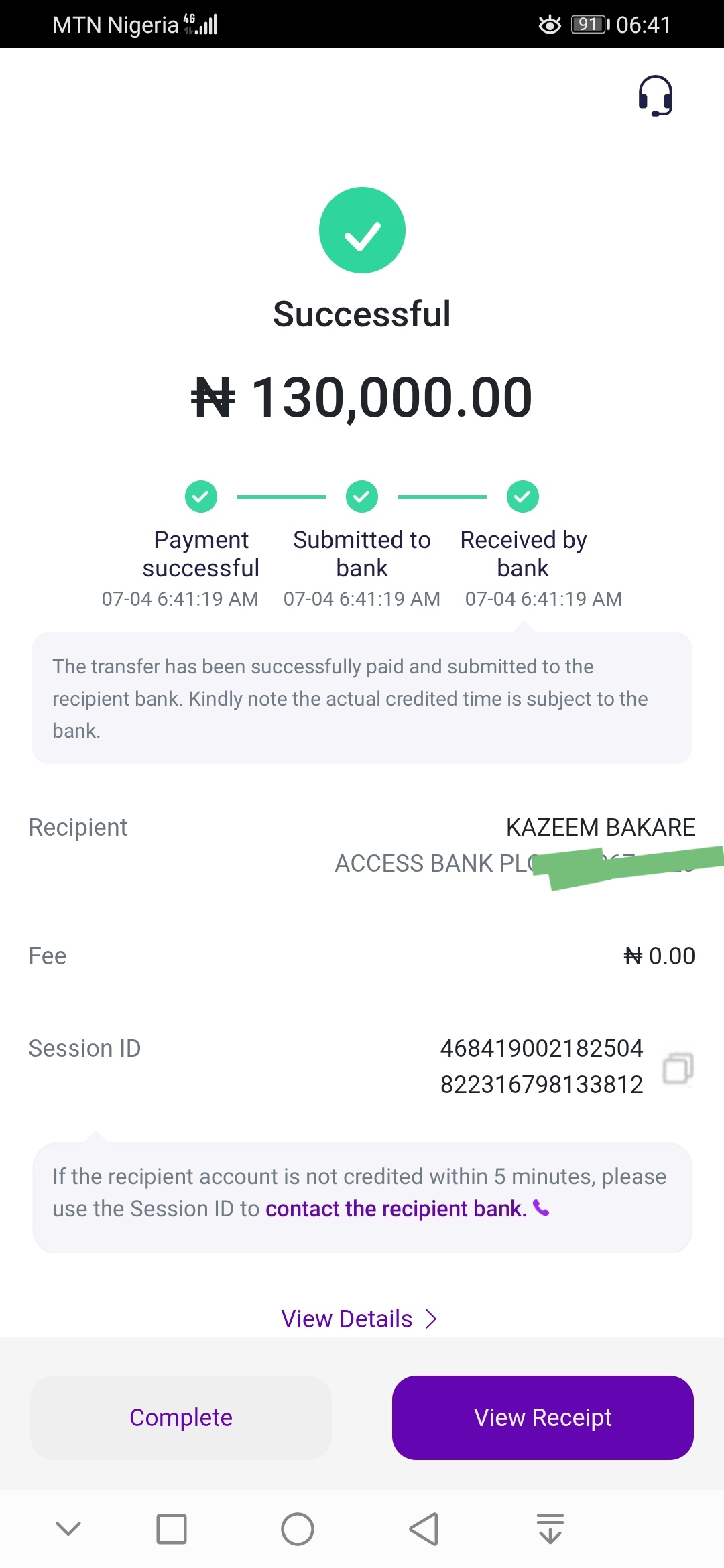Screen dimensions: 724x1568
Task: Copy the Session ID
Action: (x=678, y=1067)
